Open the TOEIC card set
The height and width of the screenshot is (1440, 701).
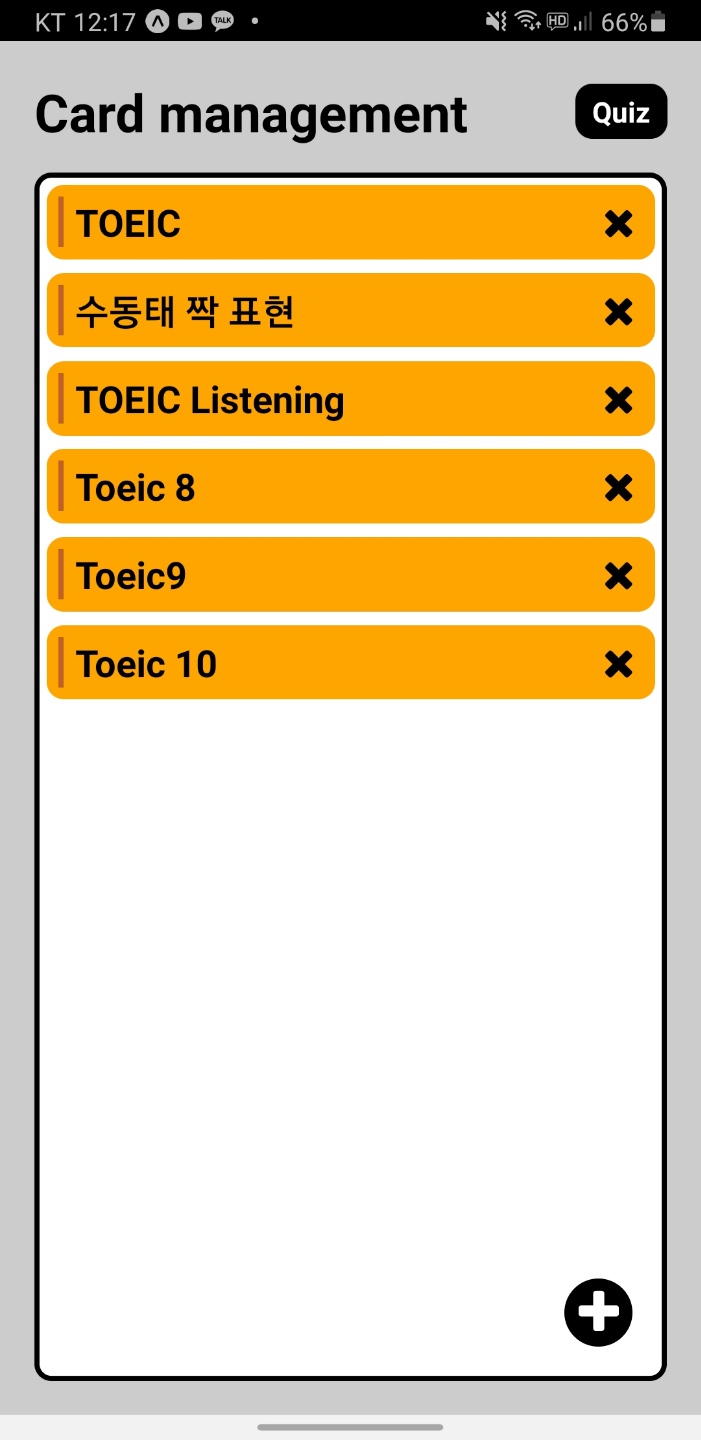pyautogui.click(x=300, y=223)
